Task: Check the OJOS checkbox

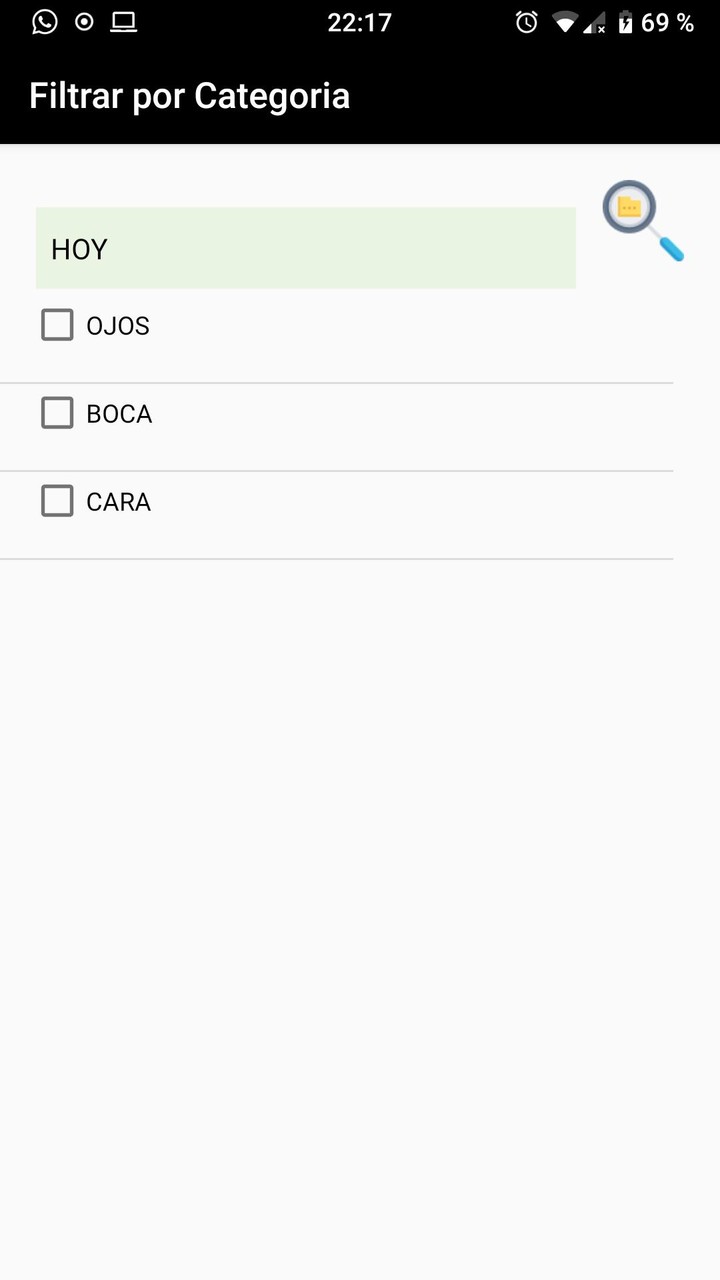Action: point(57,324)
